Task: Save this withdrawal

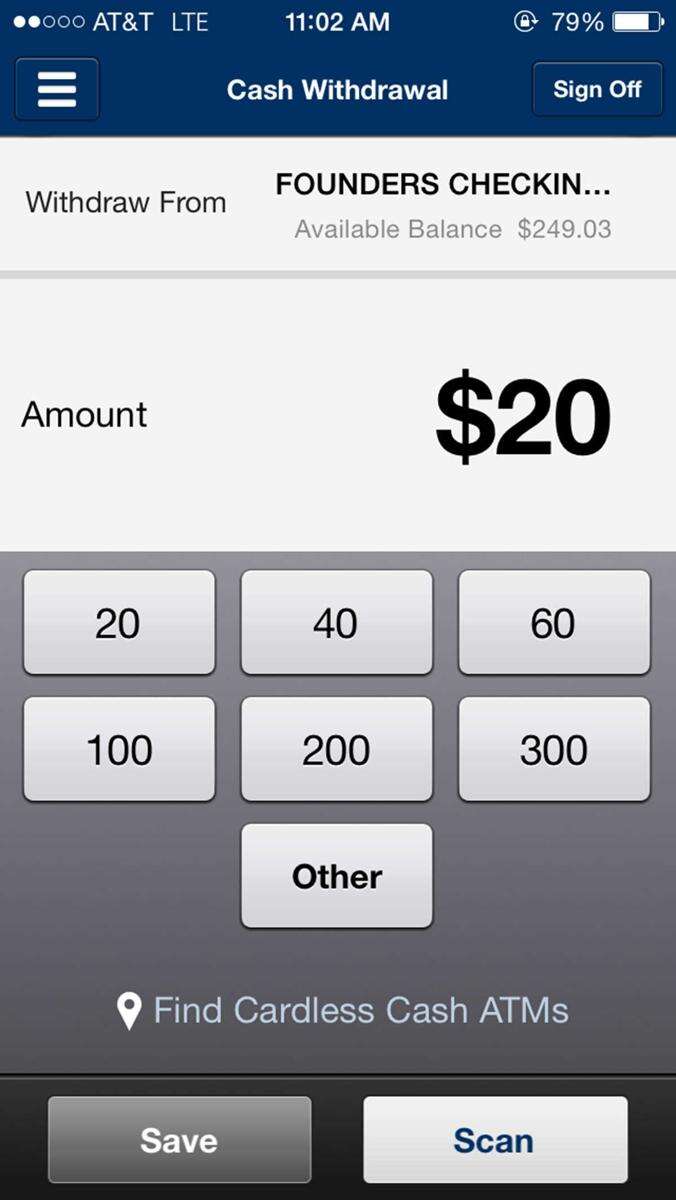Action: pos(179,1140)
